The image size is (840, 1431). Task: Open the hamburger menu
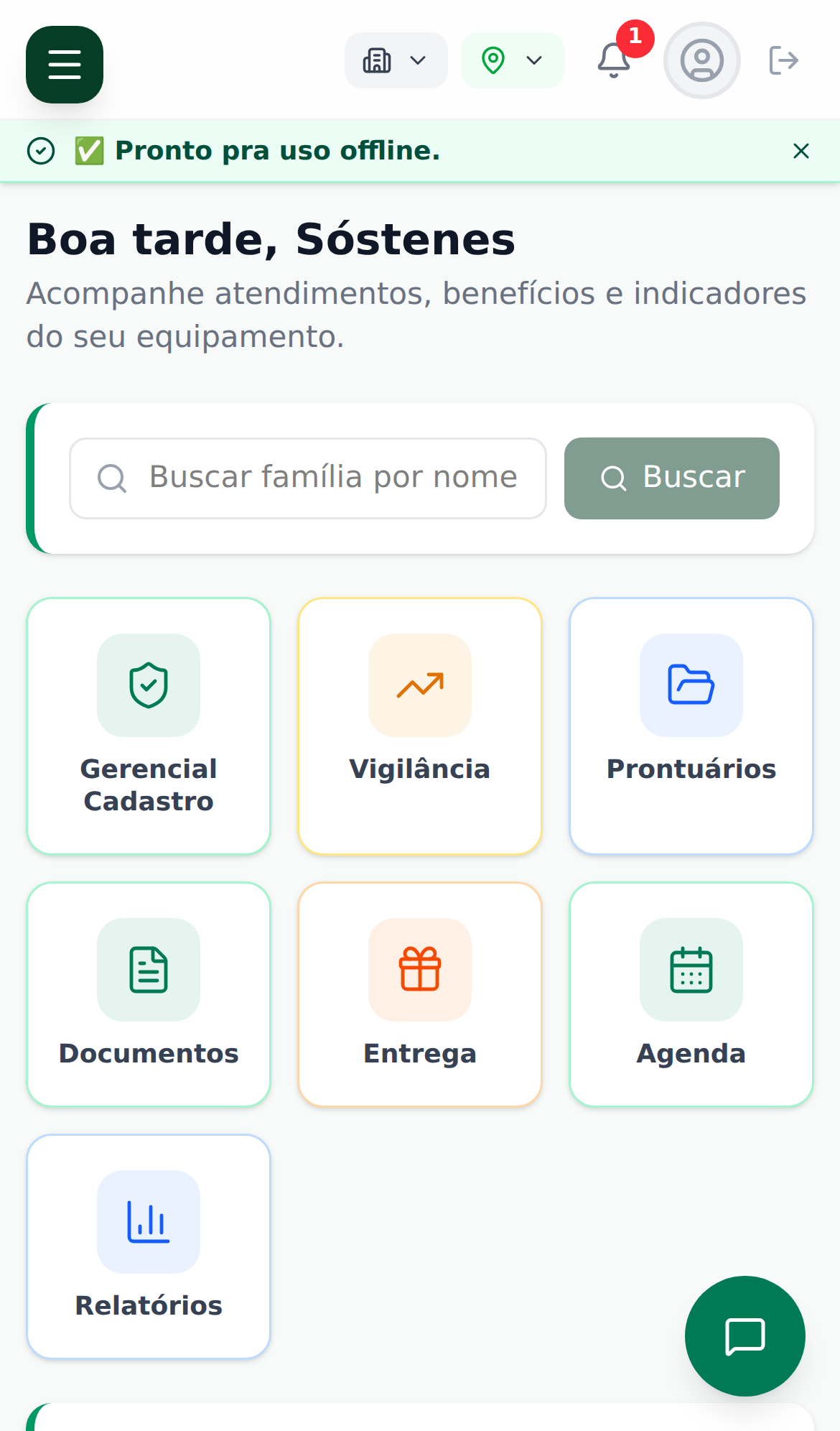coord(65,65)
